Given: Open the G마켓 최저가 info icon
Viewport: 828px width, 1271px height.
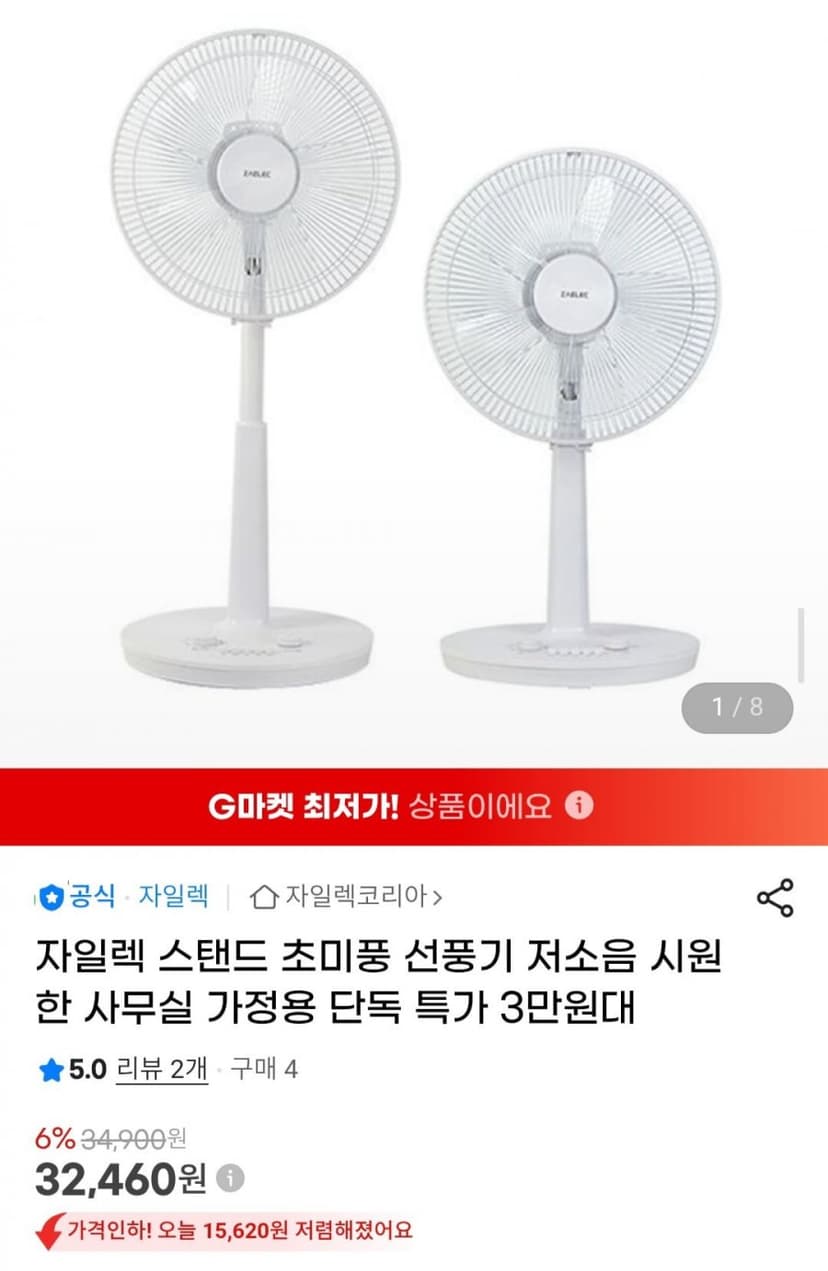Looking at the screenshot, I should pyautogui.click(x=579, y=805).
